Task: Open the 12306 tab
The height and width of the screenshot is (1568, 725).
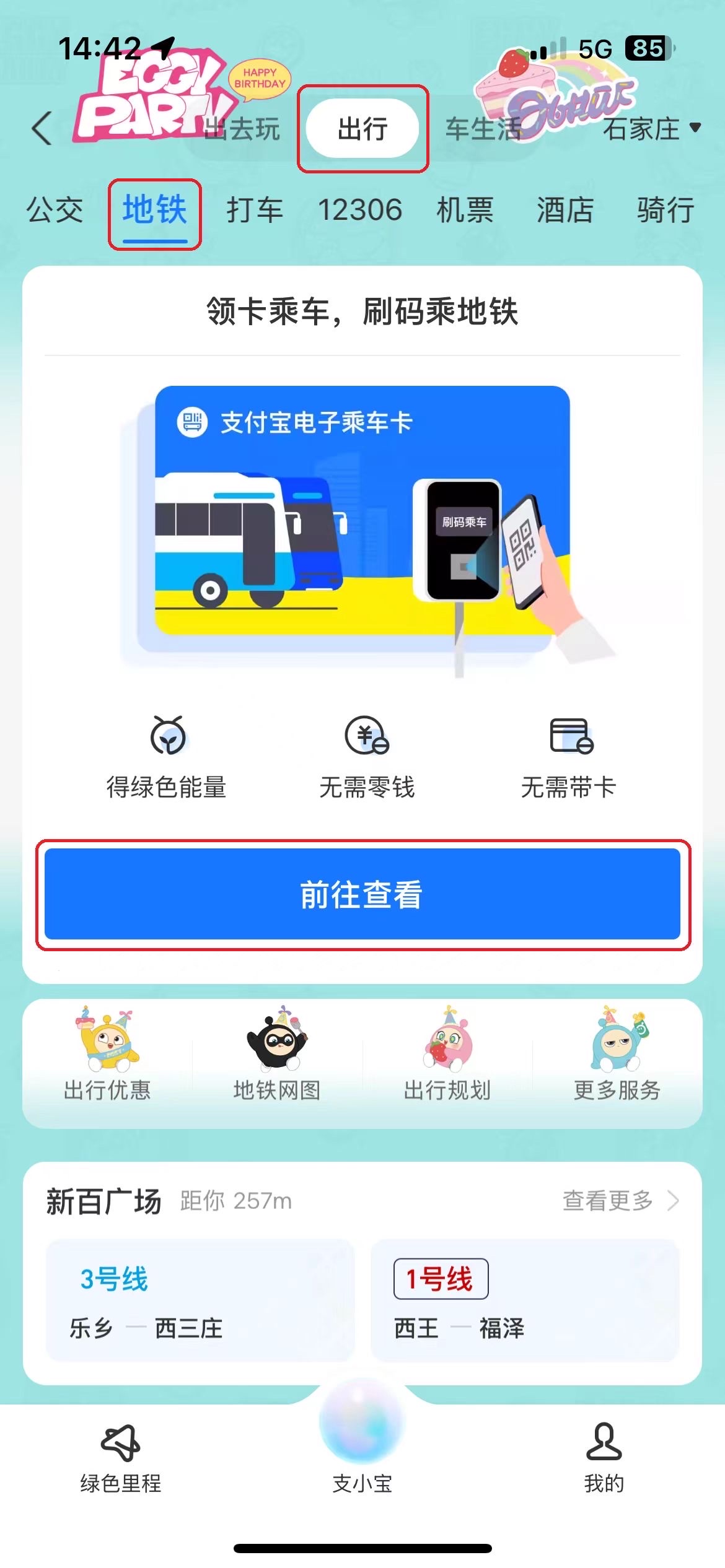Action: click(359, 209)
